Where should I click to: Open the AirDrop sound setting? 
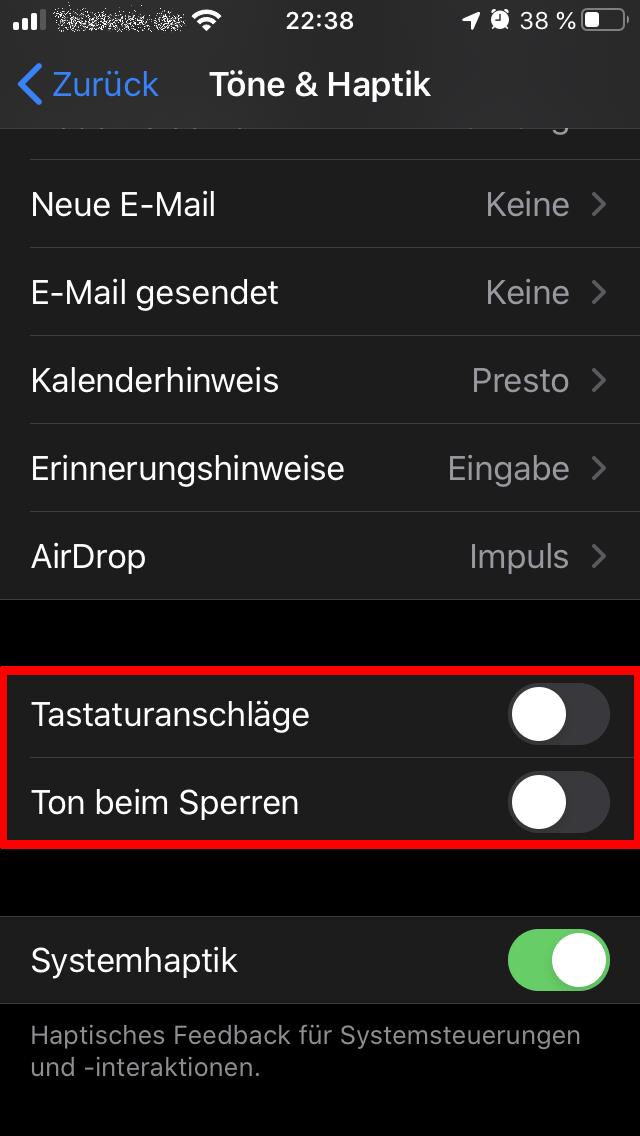(320, 557)
